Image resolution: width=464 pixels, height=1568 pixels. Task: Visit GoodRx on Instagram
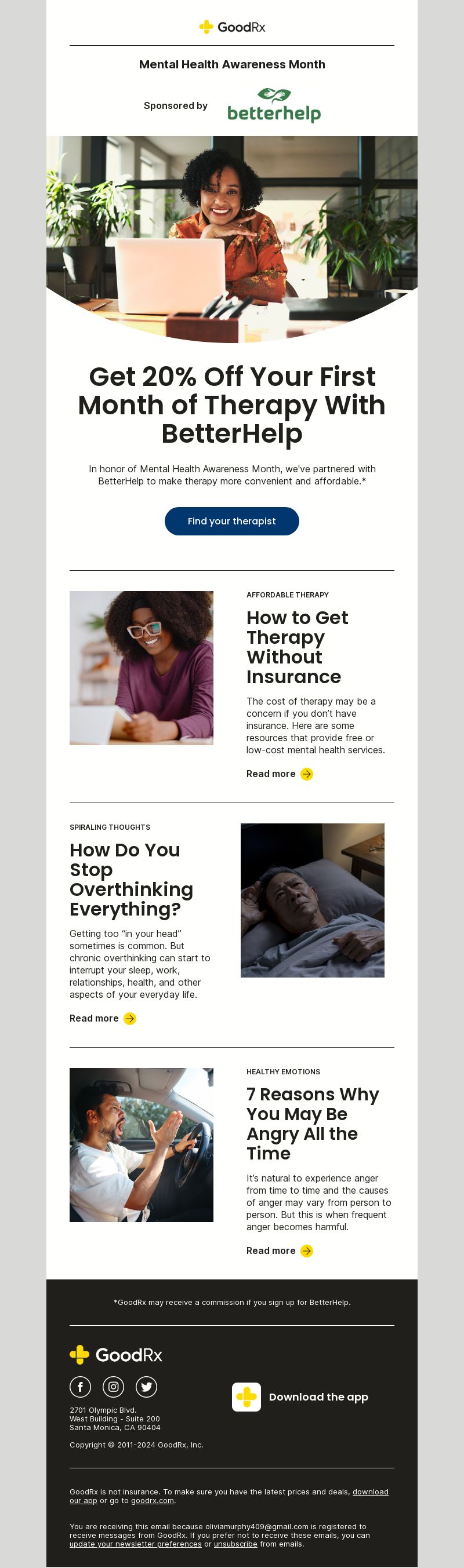[x=113, y=1387]
